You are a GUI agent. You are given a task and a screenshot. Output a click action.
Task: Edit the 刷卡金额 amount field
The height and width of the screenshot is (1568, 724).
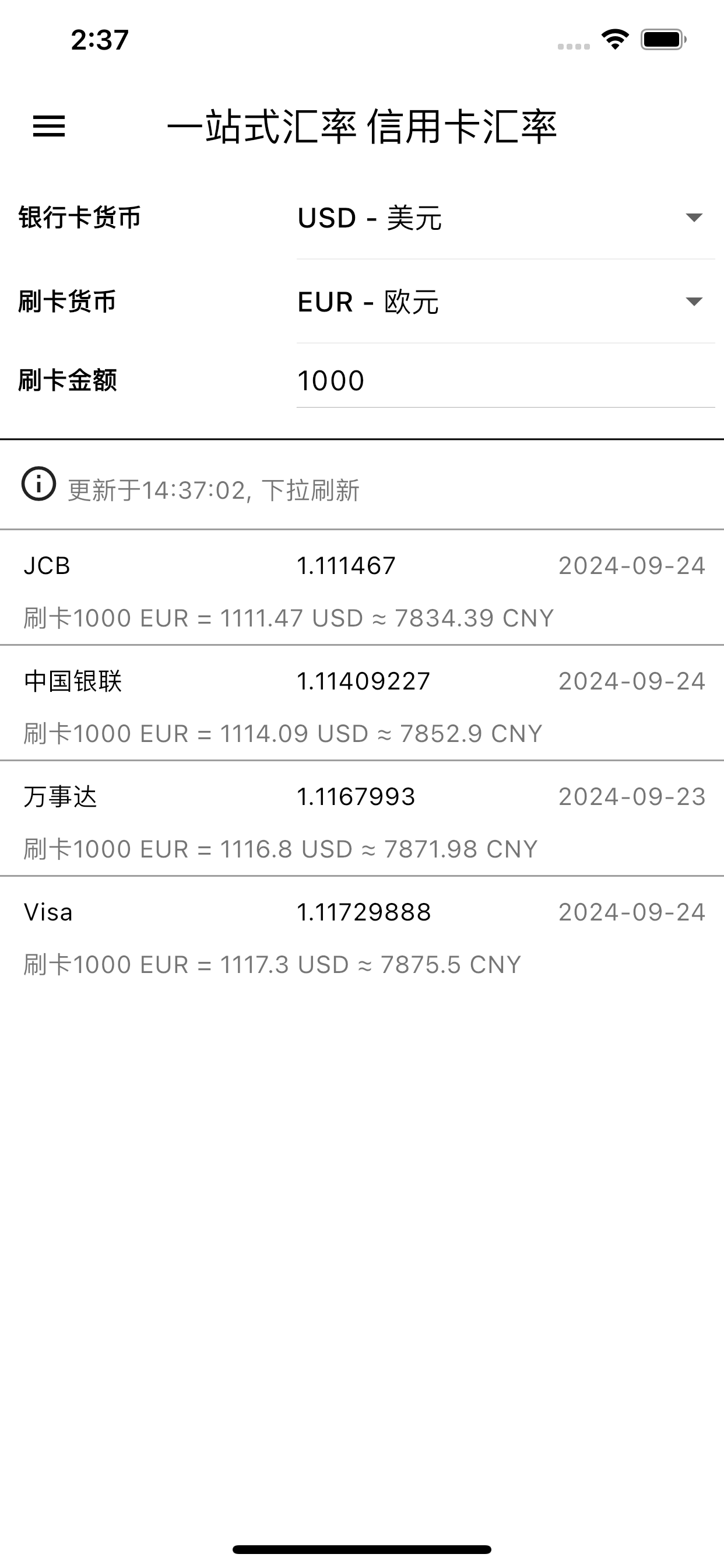click(505, 381)
